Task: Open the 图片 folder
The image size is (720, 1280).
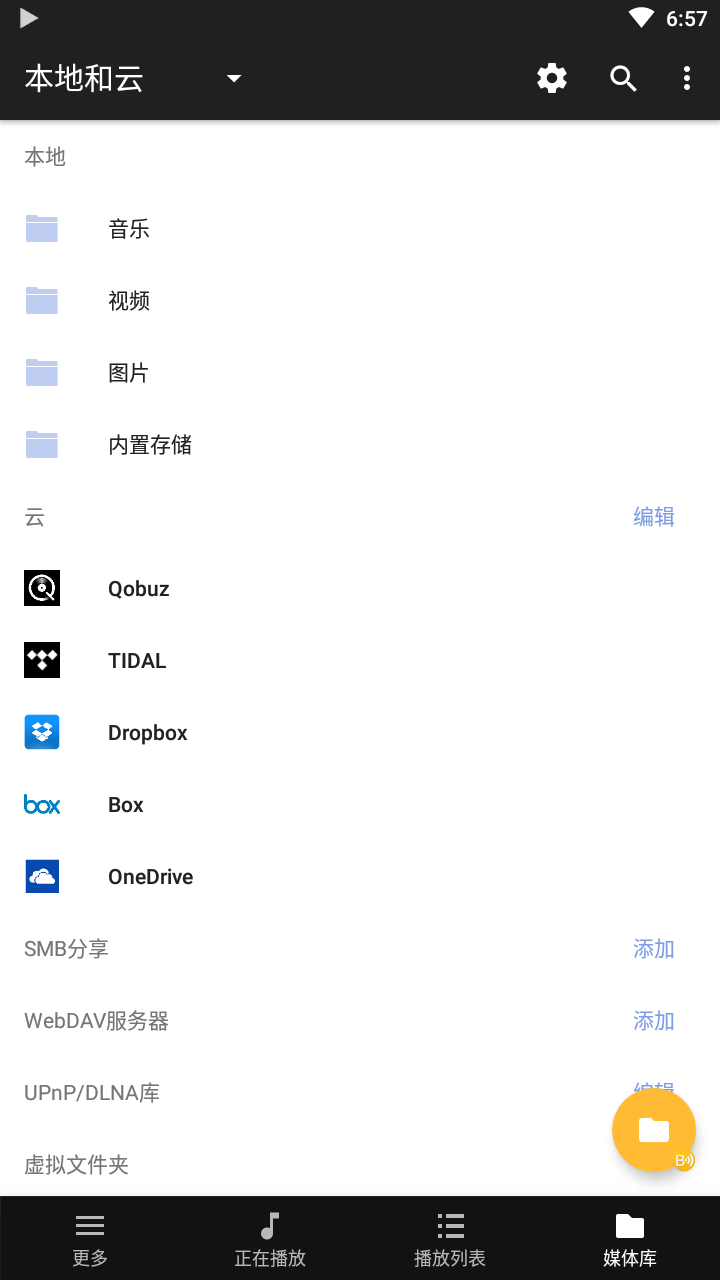Action: (x=360, y=373)
